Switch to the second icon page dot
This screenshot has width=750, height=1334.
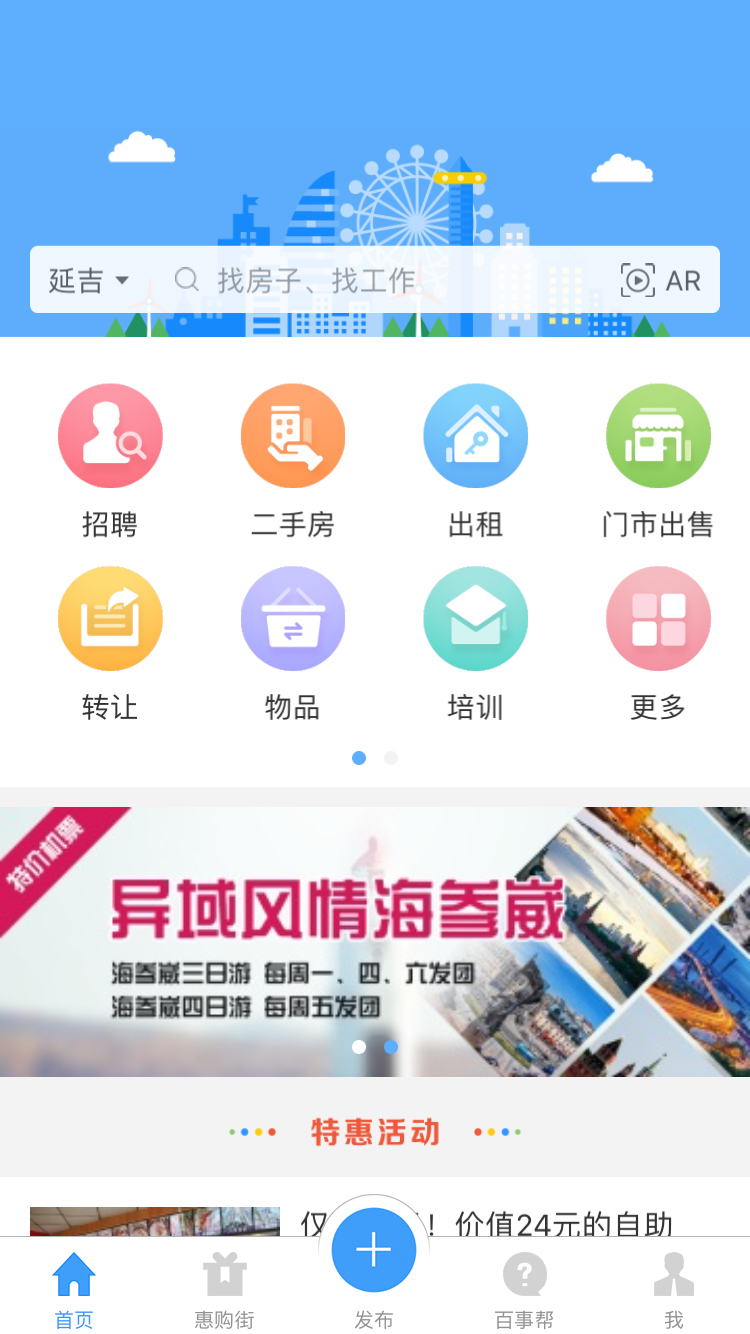[391, 758]
